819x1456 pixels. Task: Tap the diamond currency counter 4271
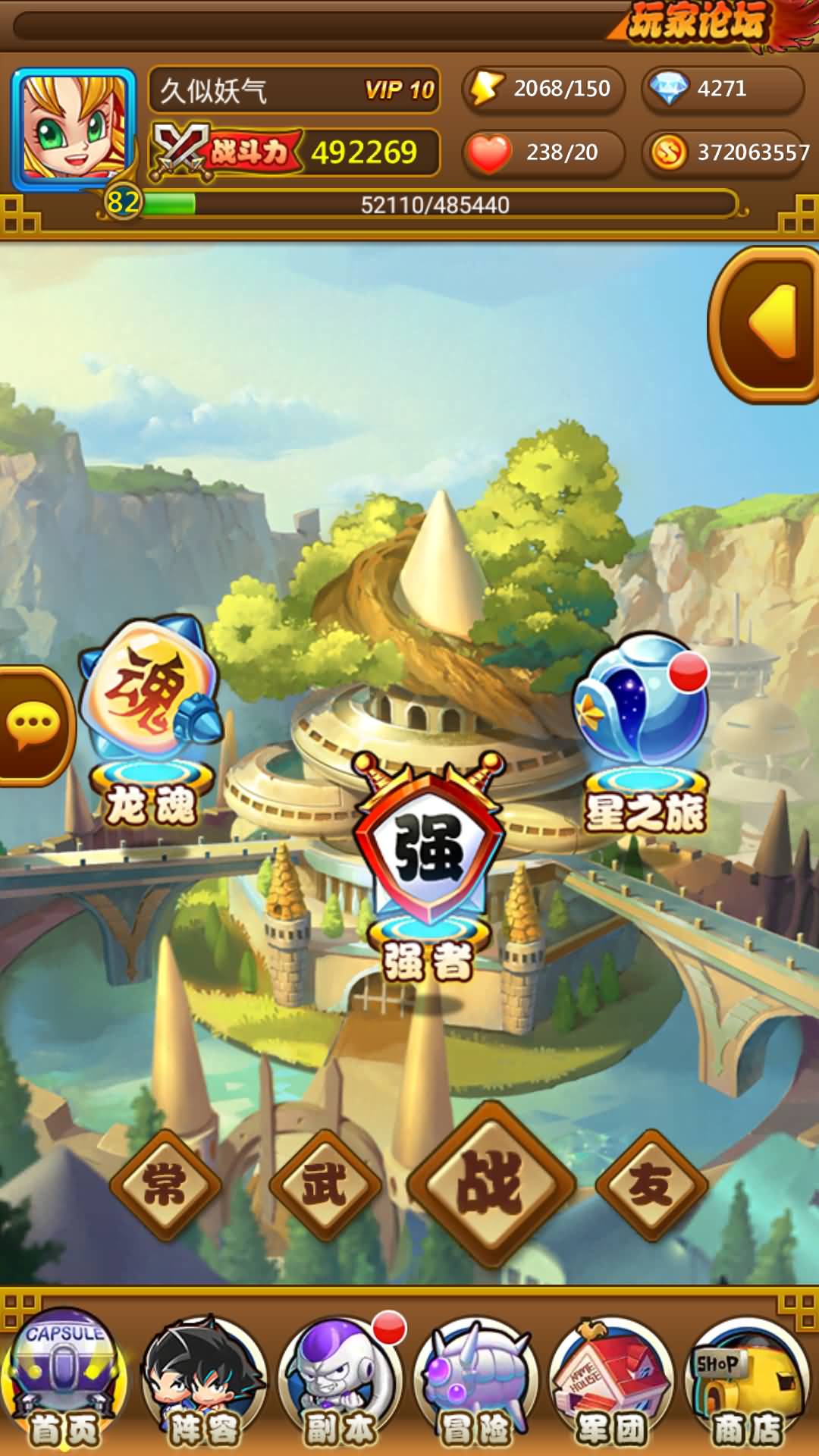tap(723, 89)
